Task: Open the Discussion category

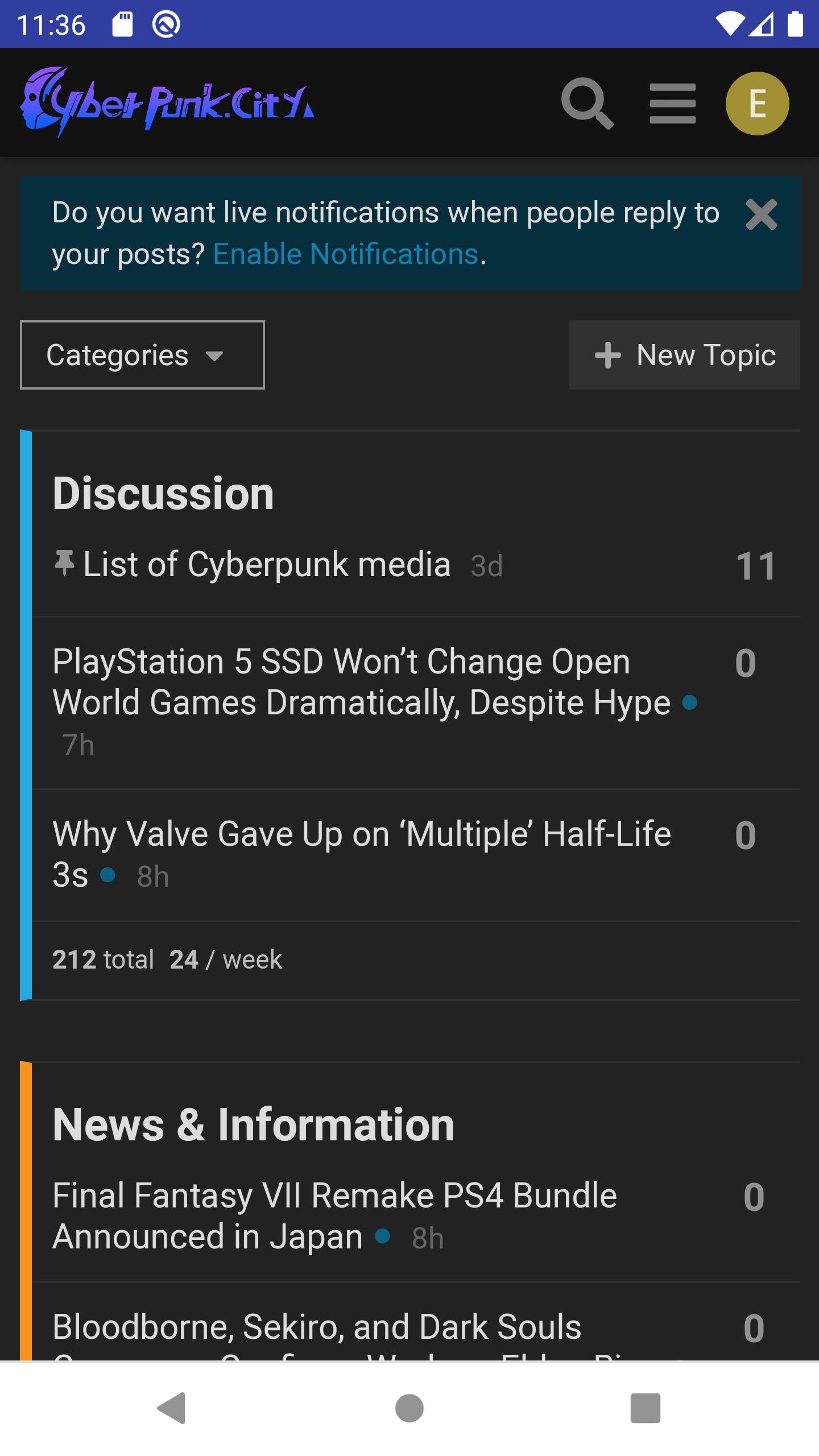Action: [x=163, y=493]
